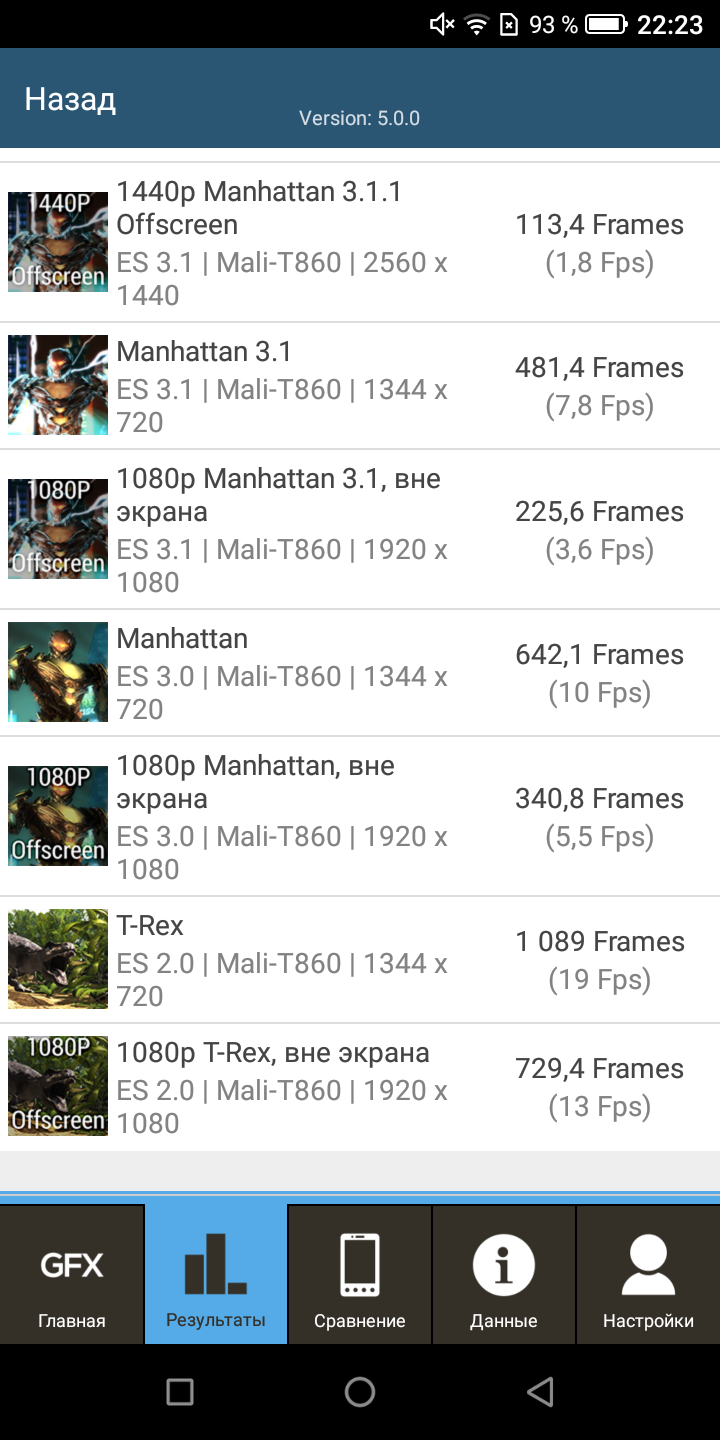Viewport: 720px width, 1440px height.
Task: Tap the system home button
Action: coord(360,1391)
